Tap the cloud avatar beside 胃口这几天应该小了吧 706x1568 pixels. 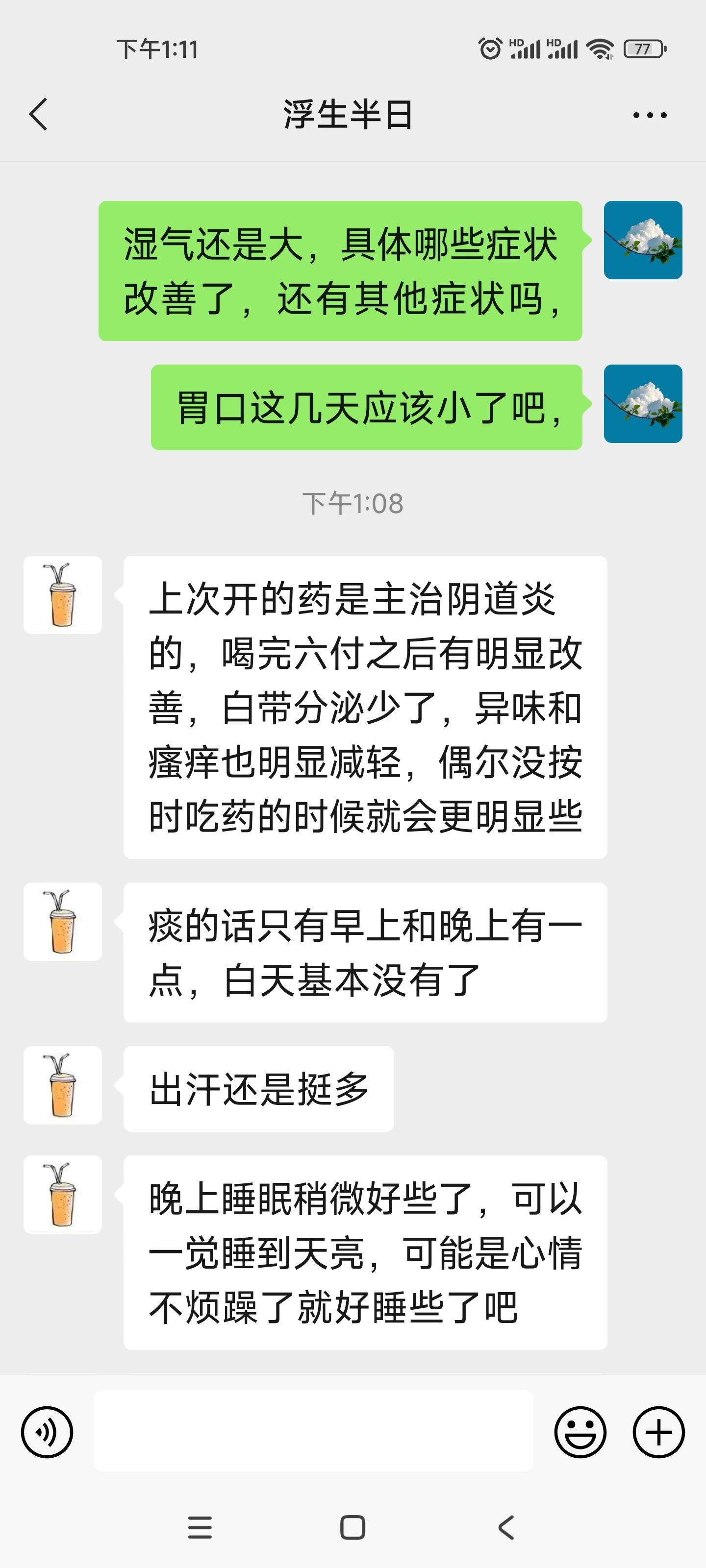click(643, 404)
